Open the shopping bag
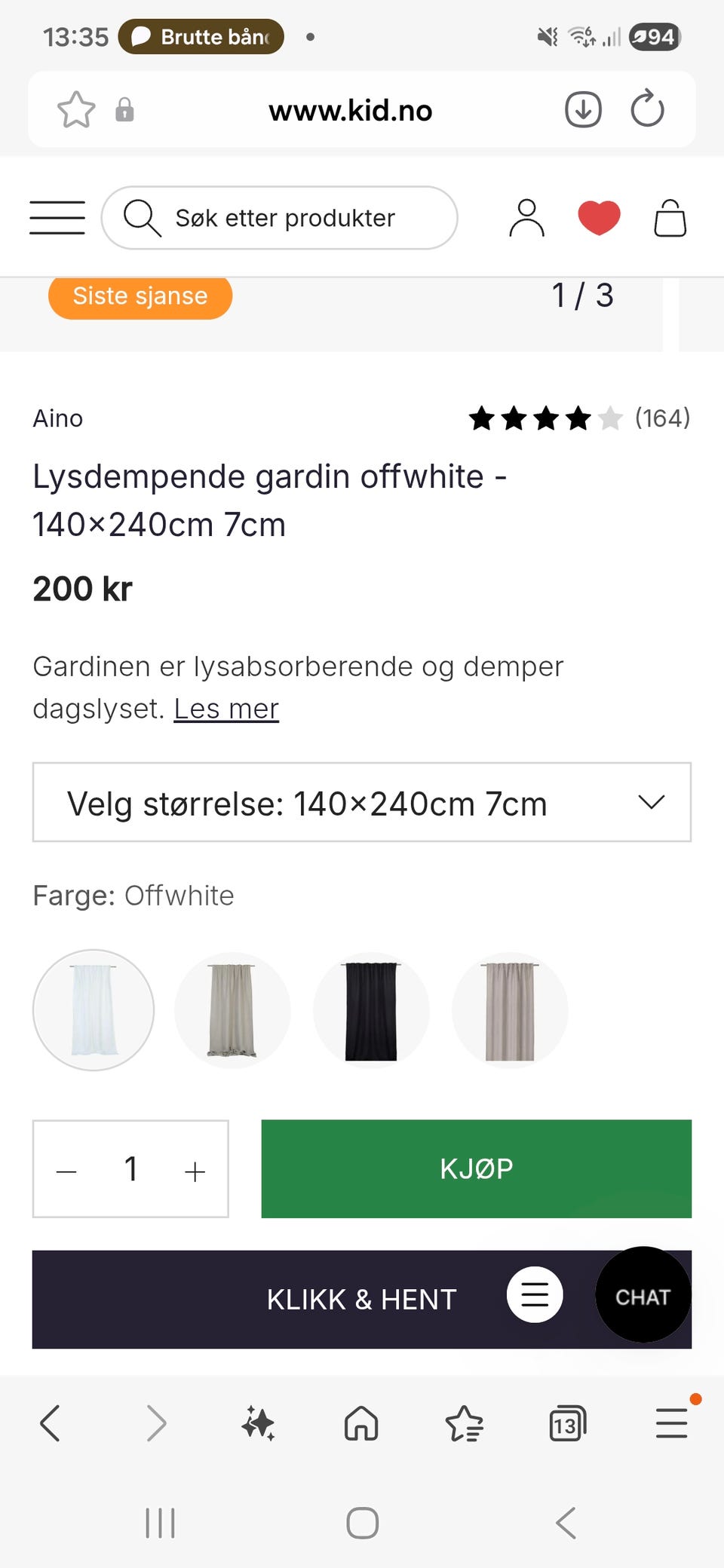 670,218
